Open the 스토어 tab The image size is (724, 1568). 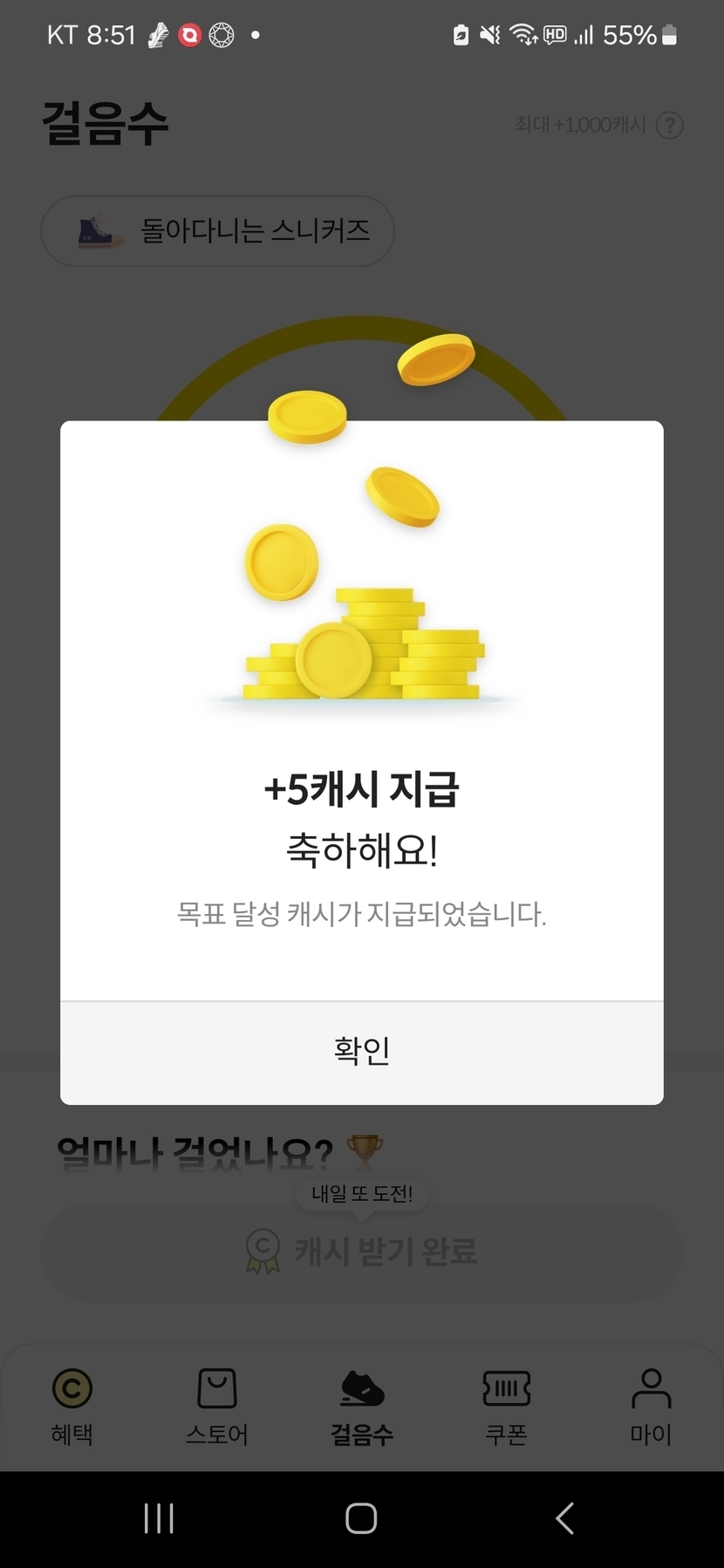[217, 1406]
